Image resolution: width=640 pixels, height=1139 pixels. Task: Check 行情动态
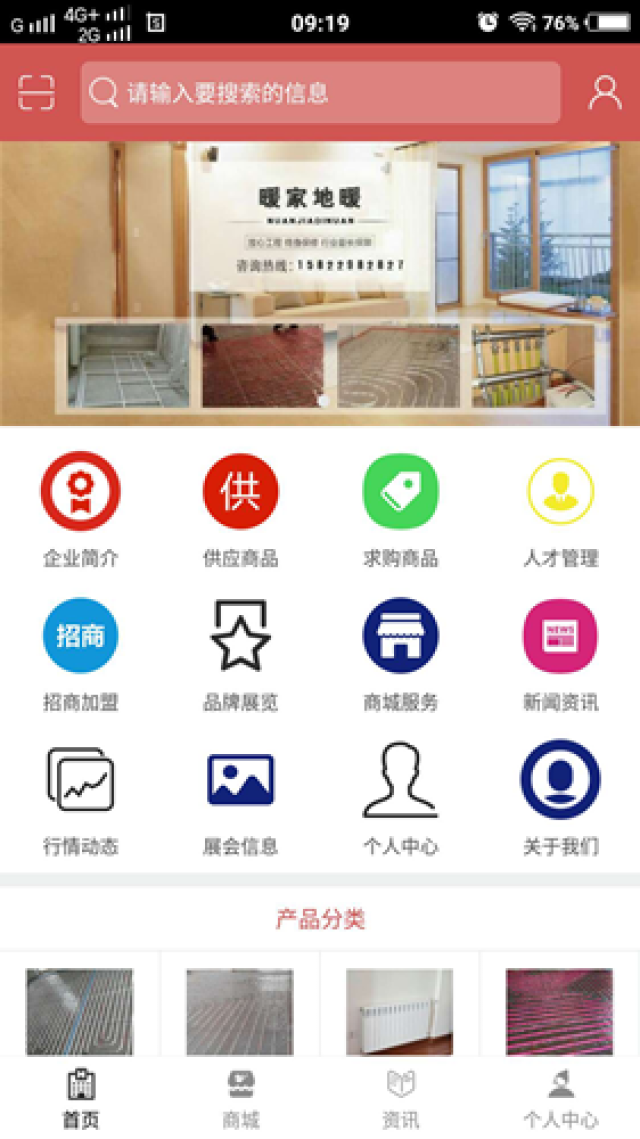click(80, 796)
